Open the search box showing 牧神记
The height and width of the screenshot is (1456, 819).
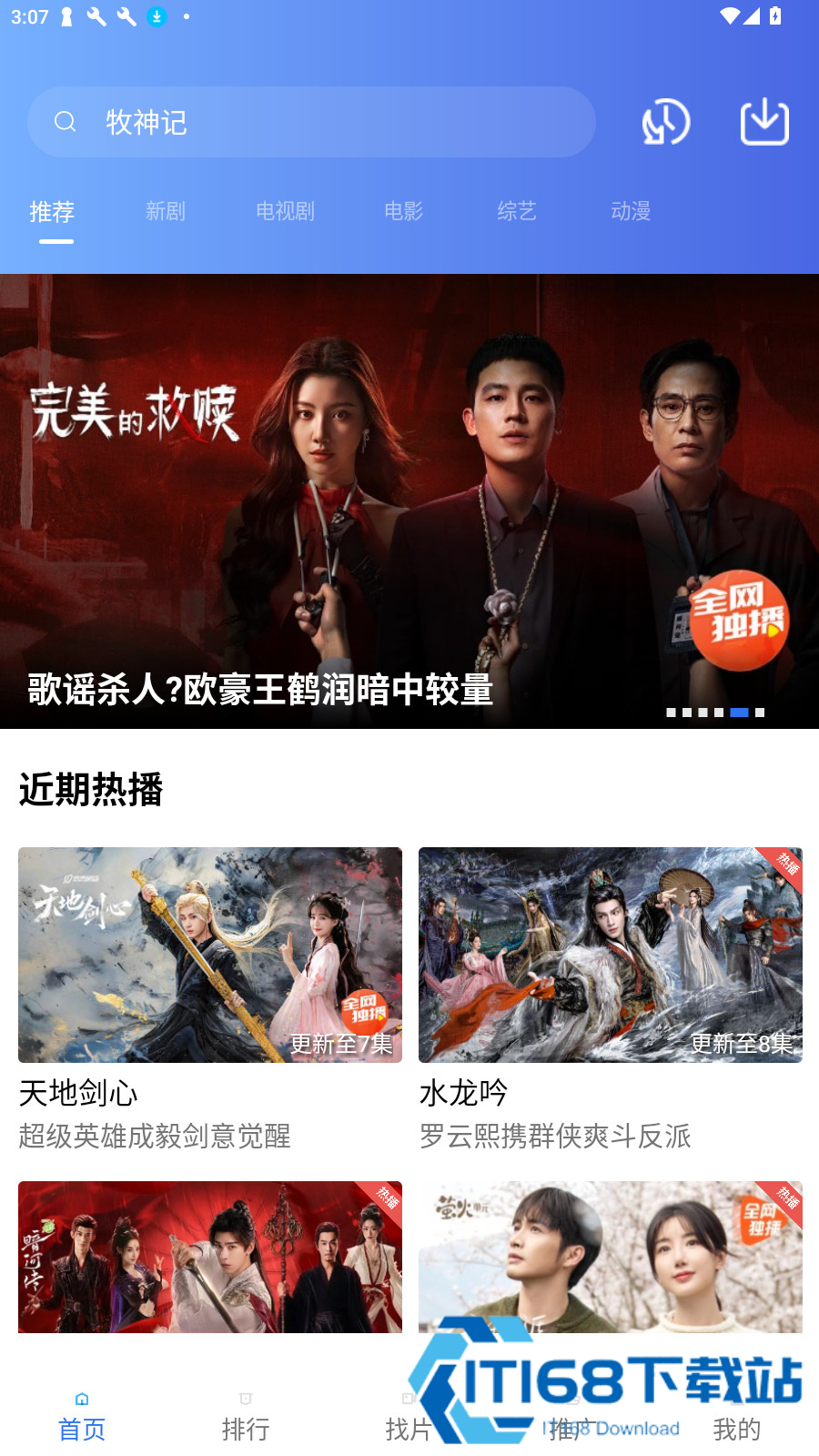pos(311,122)
